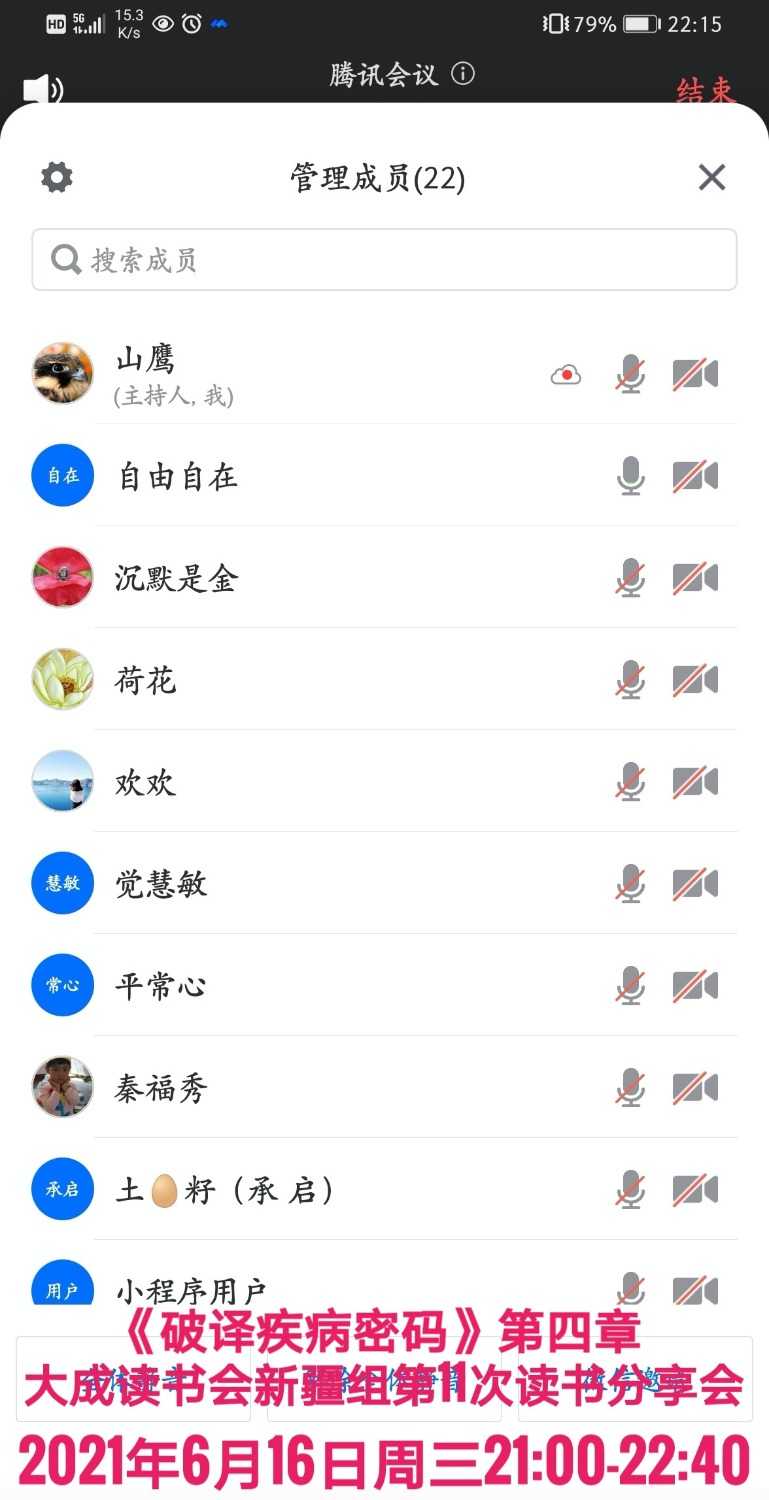The width and height of the screenshot is (769, 1500).
Task: Turn on 欢欢's camera
Action: pyautogui.click(x=695, y=781)
